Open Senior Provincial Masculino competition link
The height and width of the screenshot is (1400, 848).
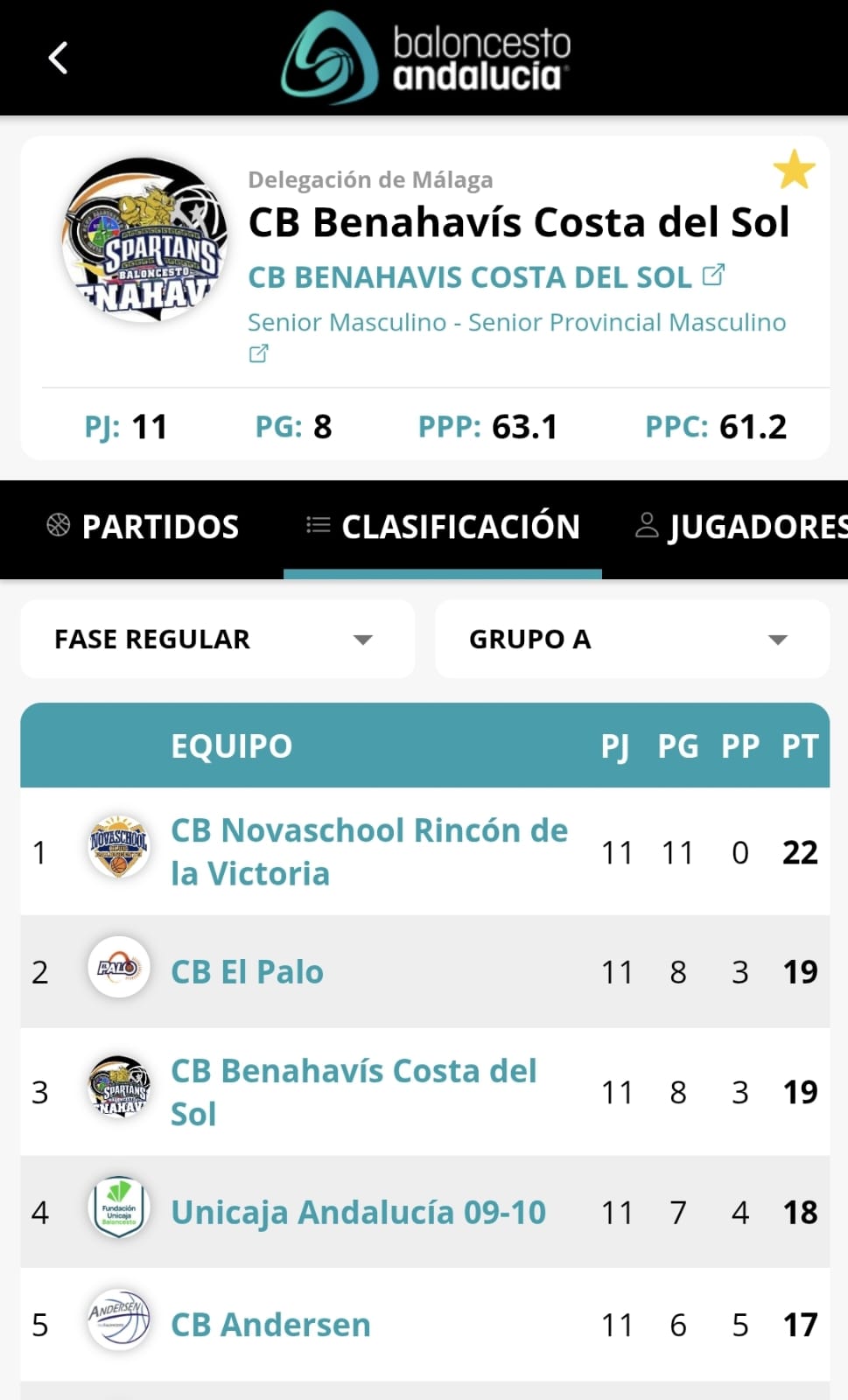coord(516,323)
